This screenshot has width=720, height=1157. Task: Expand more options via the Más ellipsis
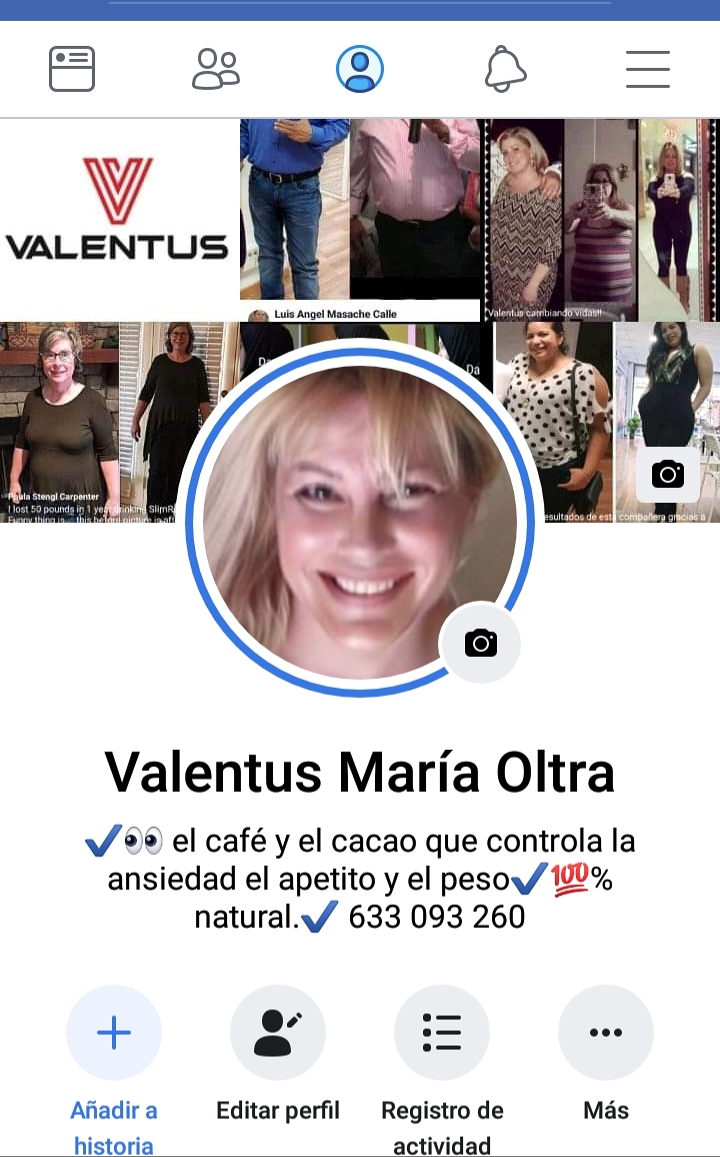pos(605,1031)
